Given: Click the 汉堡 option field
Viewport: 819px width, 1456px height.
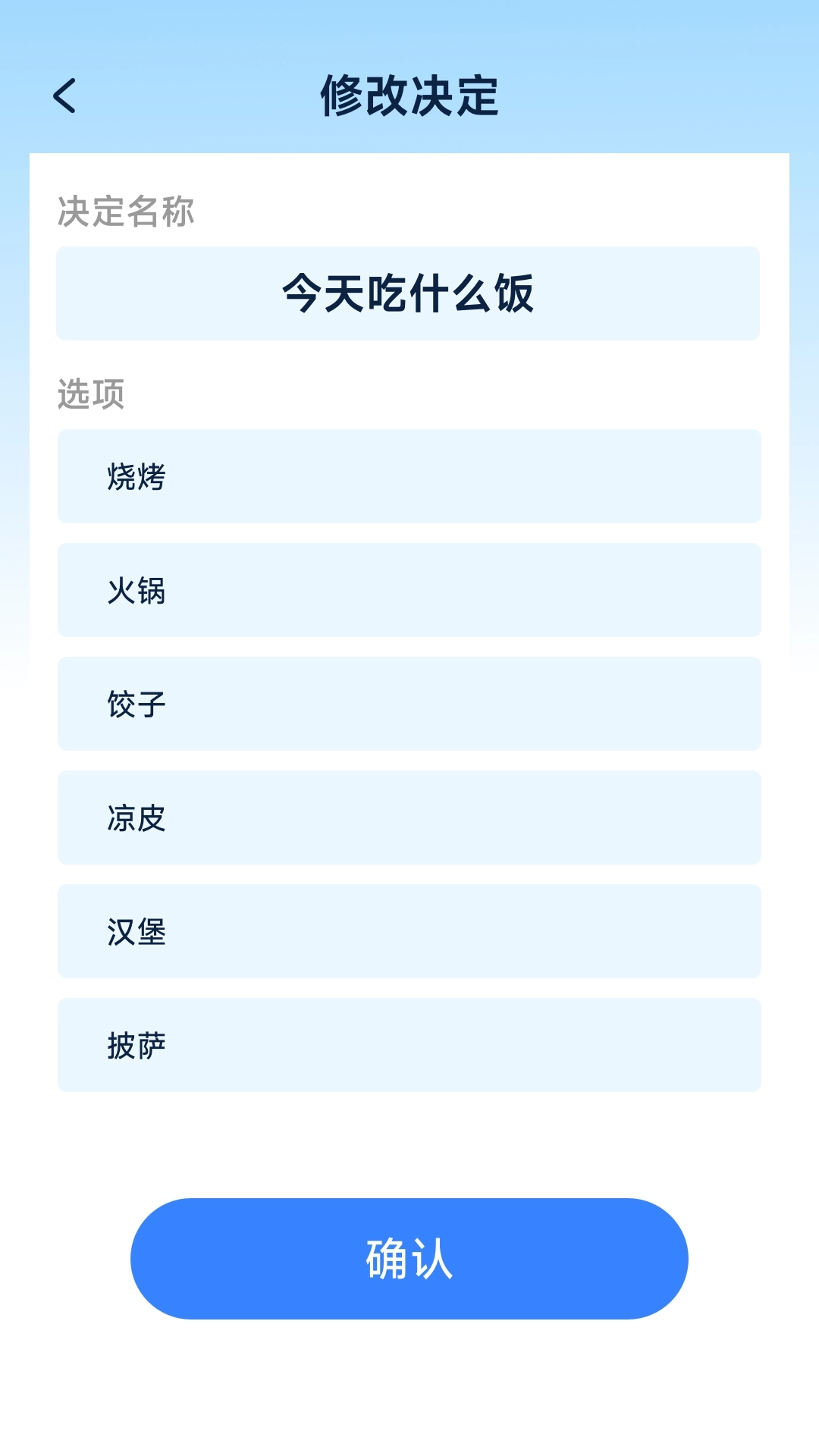Looking at the screenshot, I should pos(409,931).
